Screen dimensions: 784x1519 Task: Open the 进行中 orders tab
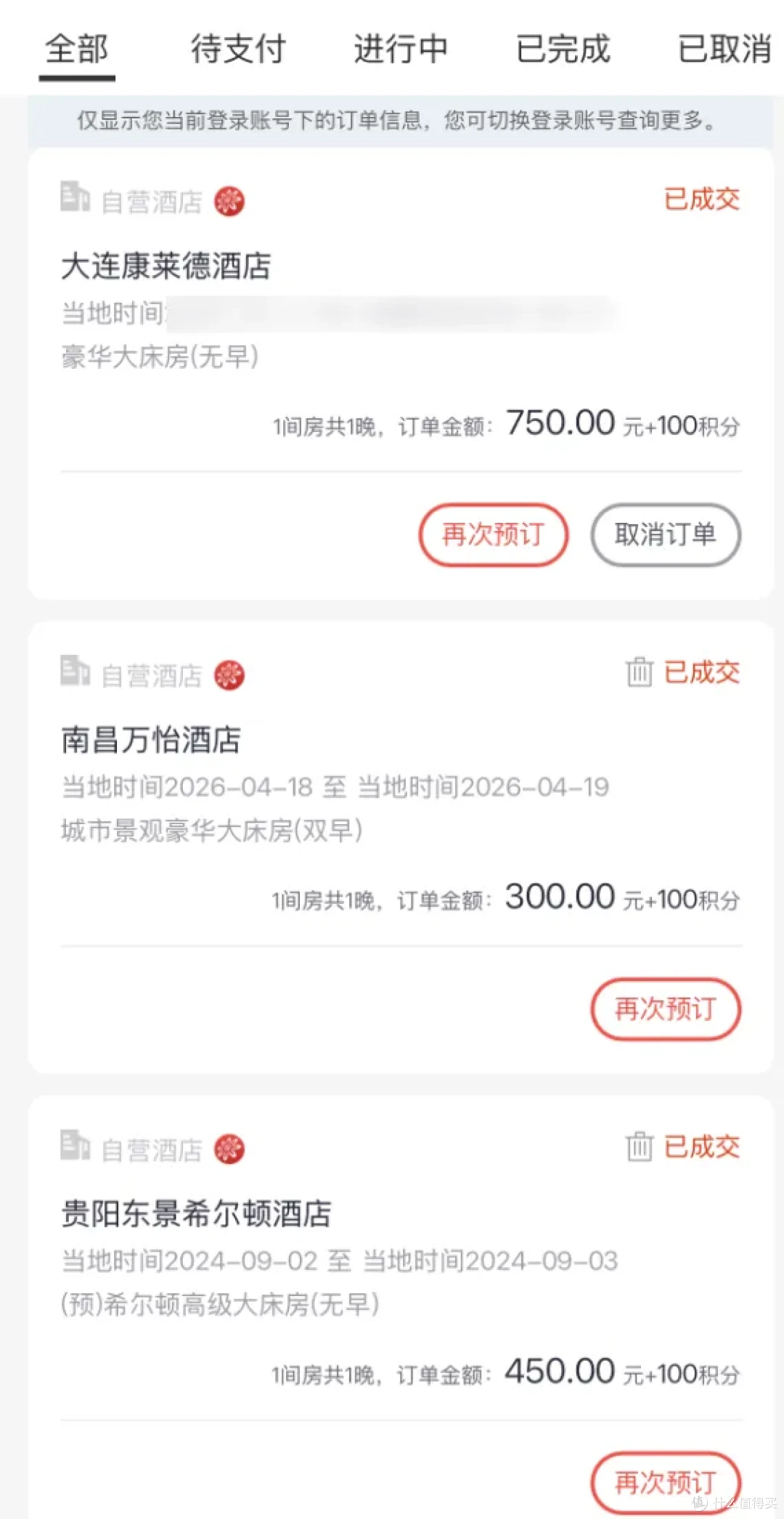(401, 49)
